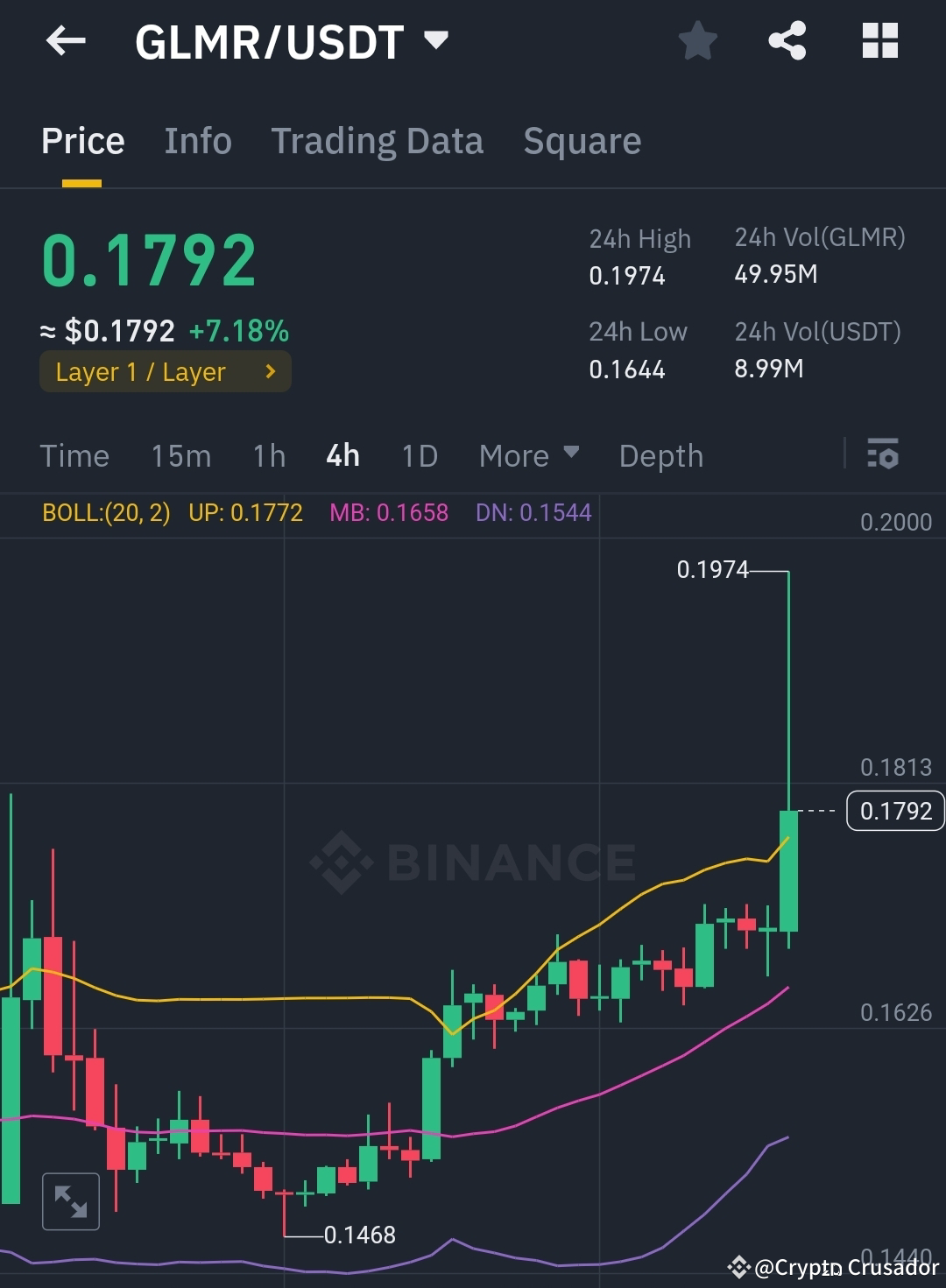This screenshot has width=946, height=1288.
Task: Switch to the Trading Data tab
Action: (x=378, y=141)
